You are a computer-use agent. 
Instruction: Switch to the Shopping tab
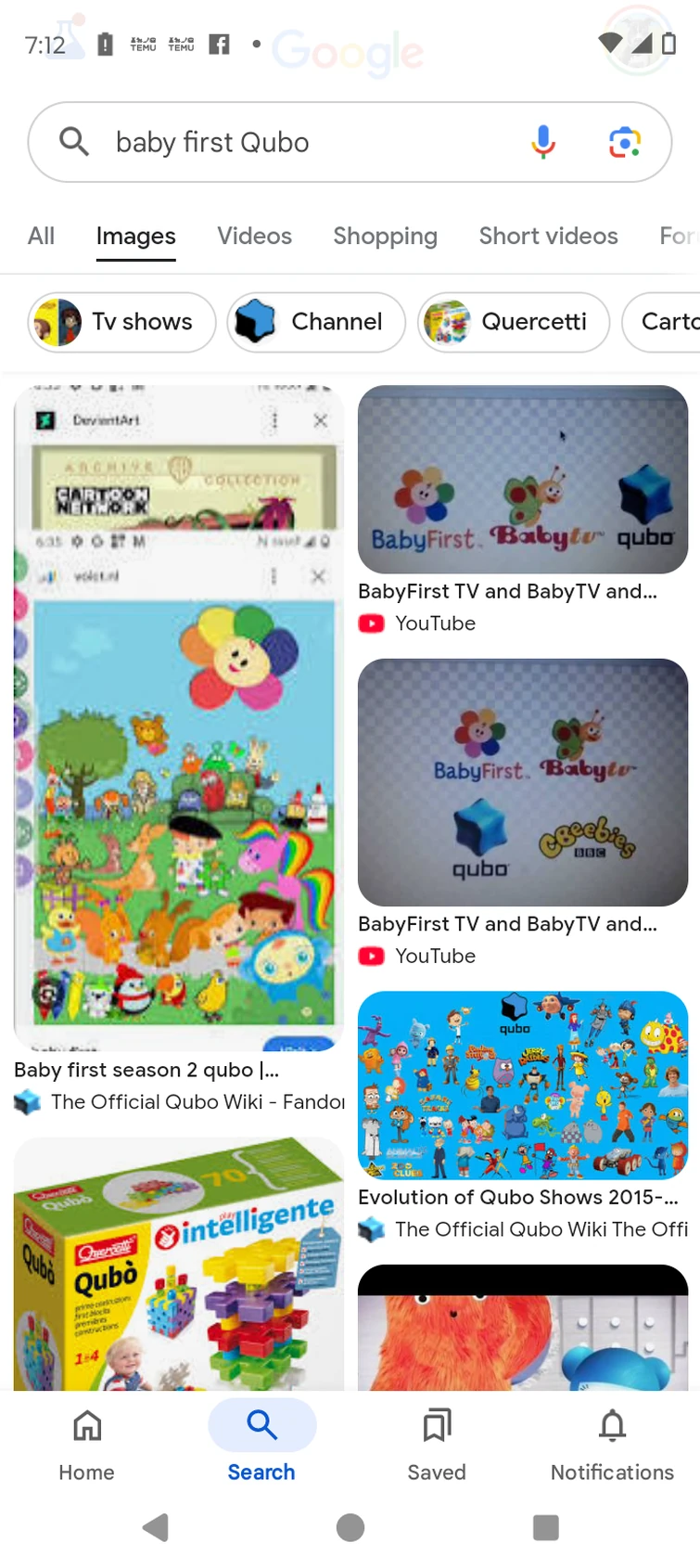pyautogui.click(x=385, y=237)
